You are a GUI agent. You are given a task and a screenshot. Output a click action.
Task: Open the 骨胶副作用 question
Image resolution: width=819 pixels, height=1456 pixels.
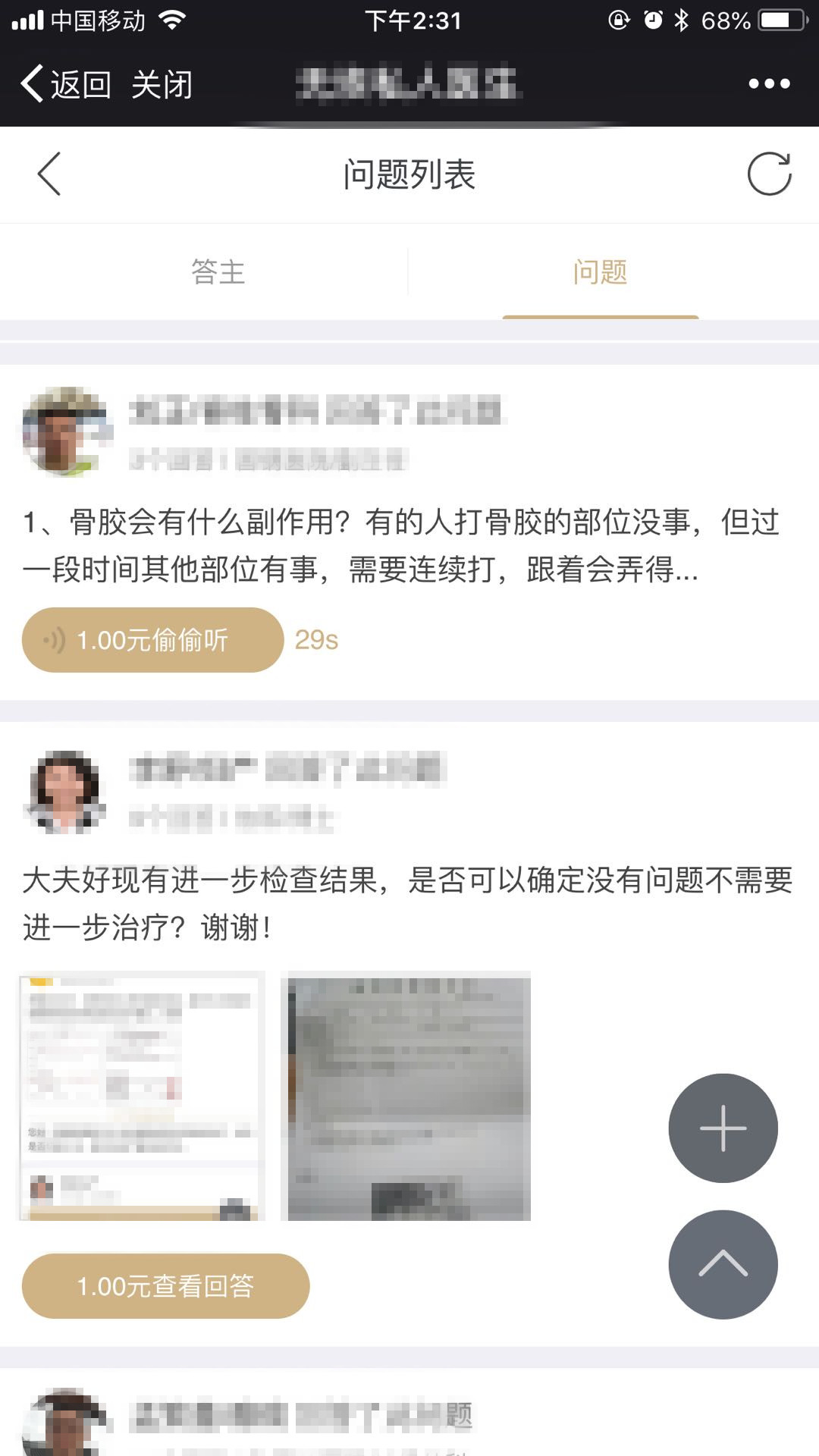pyautogui.click(x=402, y=545)
